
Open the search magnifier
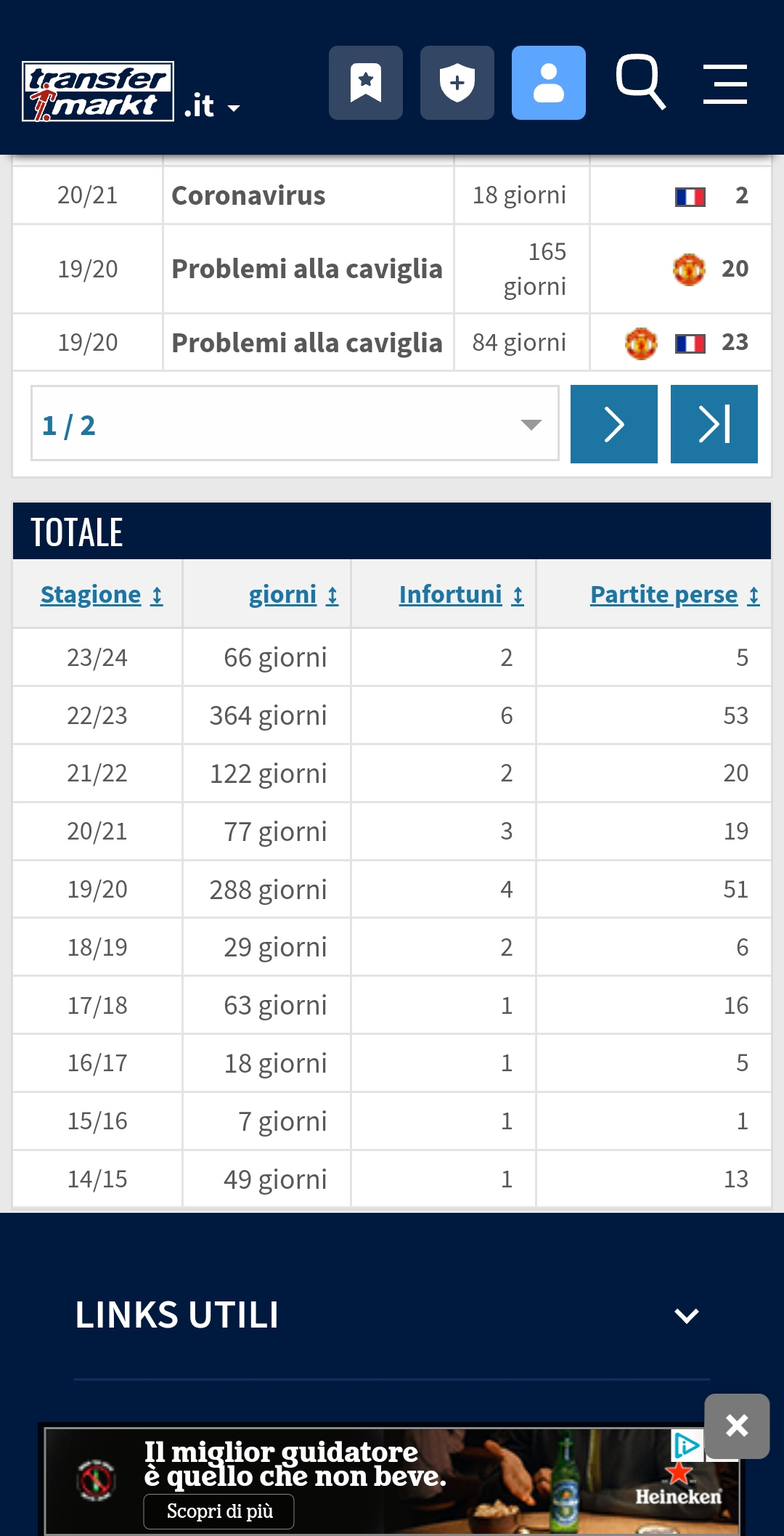[640, 82]
